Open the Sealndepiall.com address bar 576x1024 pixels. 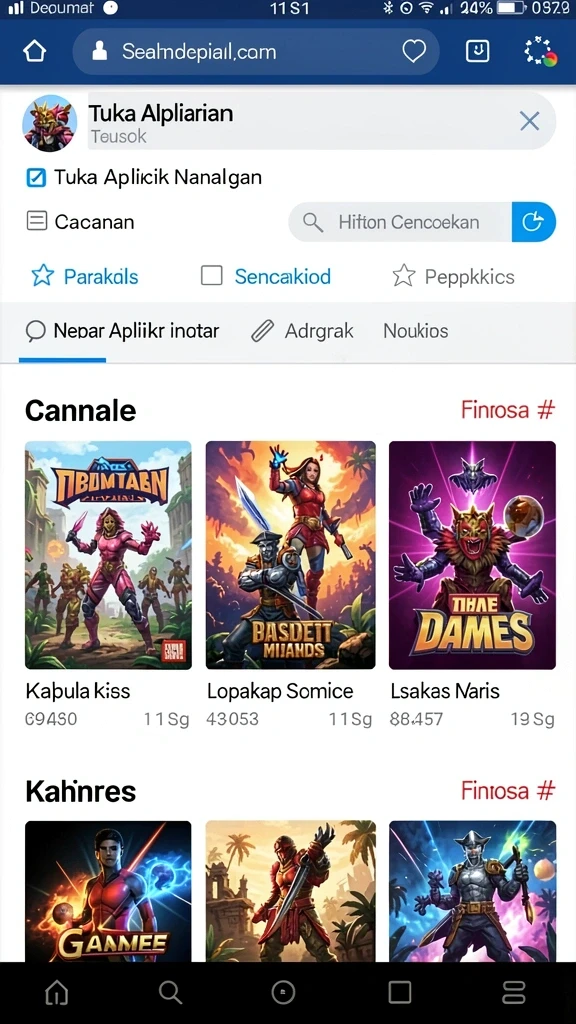point(256,51)
